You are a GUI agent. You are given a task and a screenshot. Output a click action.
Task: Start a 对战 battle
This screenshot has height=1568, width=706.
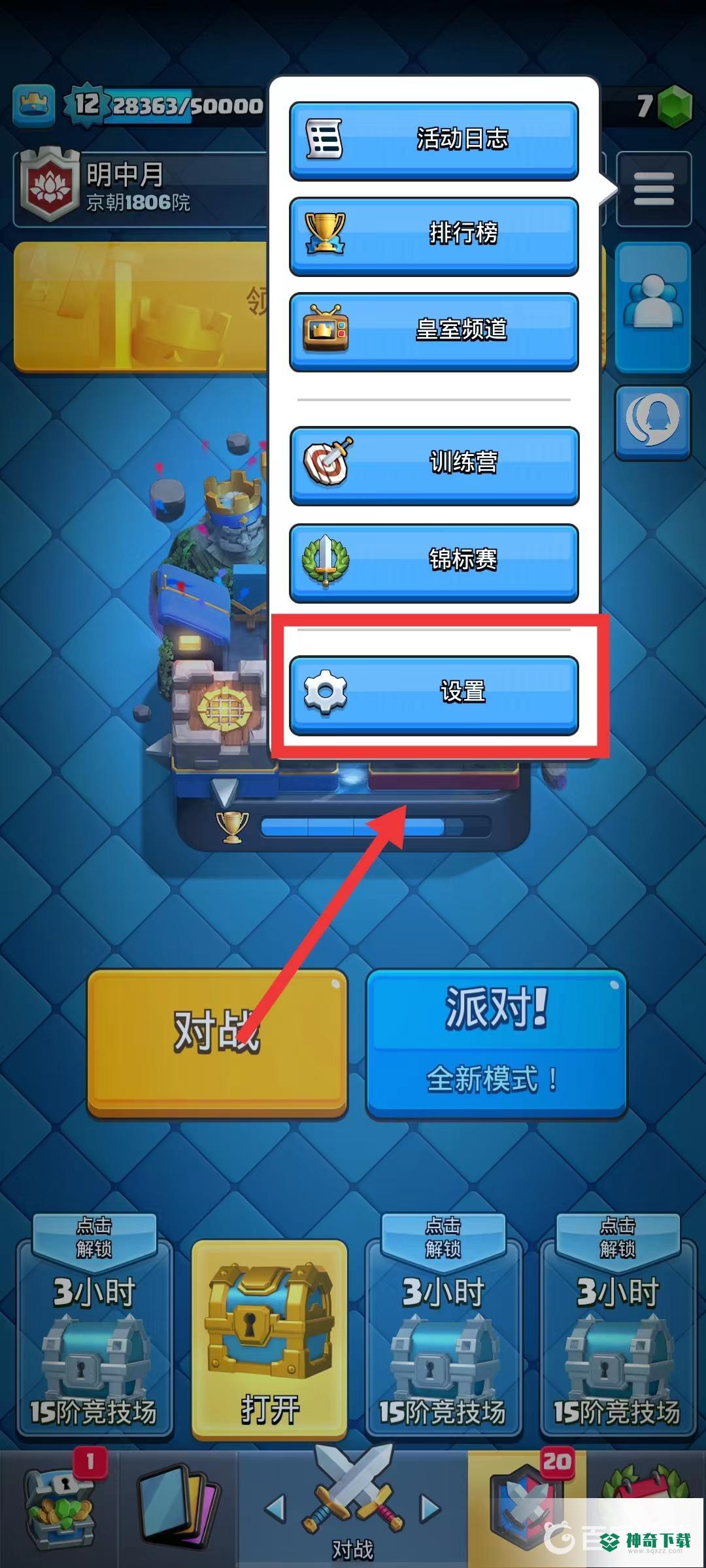point(217,1043)
